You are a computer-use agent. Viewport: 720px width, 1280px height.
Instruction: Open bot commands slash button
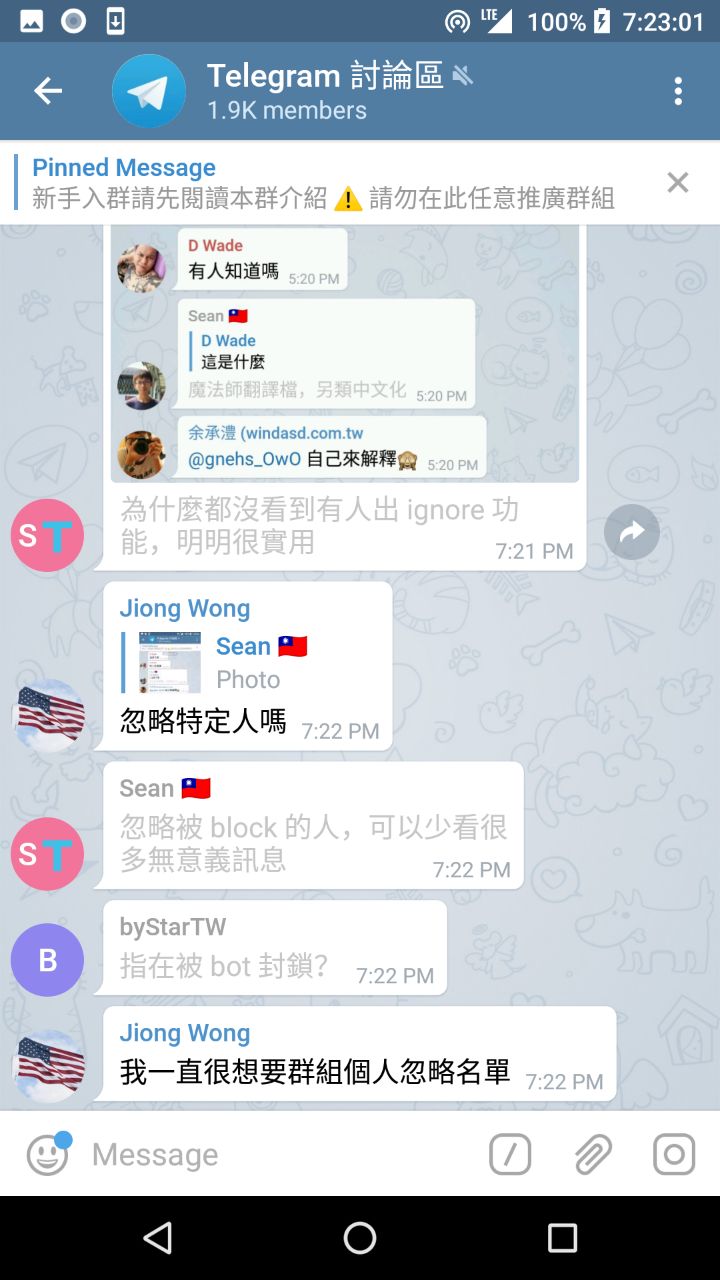(x=510, y=1155)
